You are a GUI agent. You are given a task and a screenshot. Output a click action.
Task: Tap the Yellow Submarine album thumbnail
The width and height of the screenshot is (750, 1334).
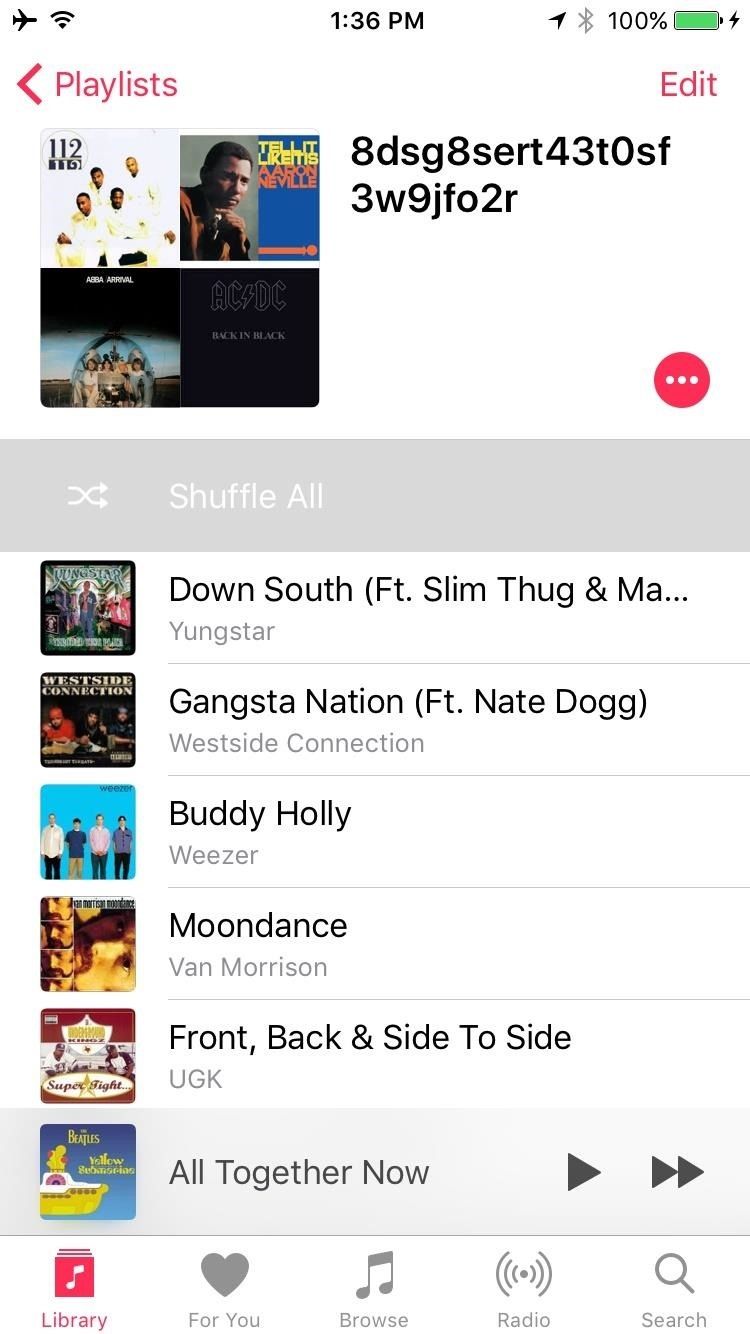pos(88,1171)
